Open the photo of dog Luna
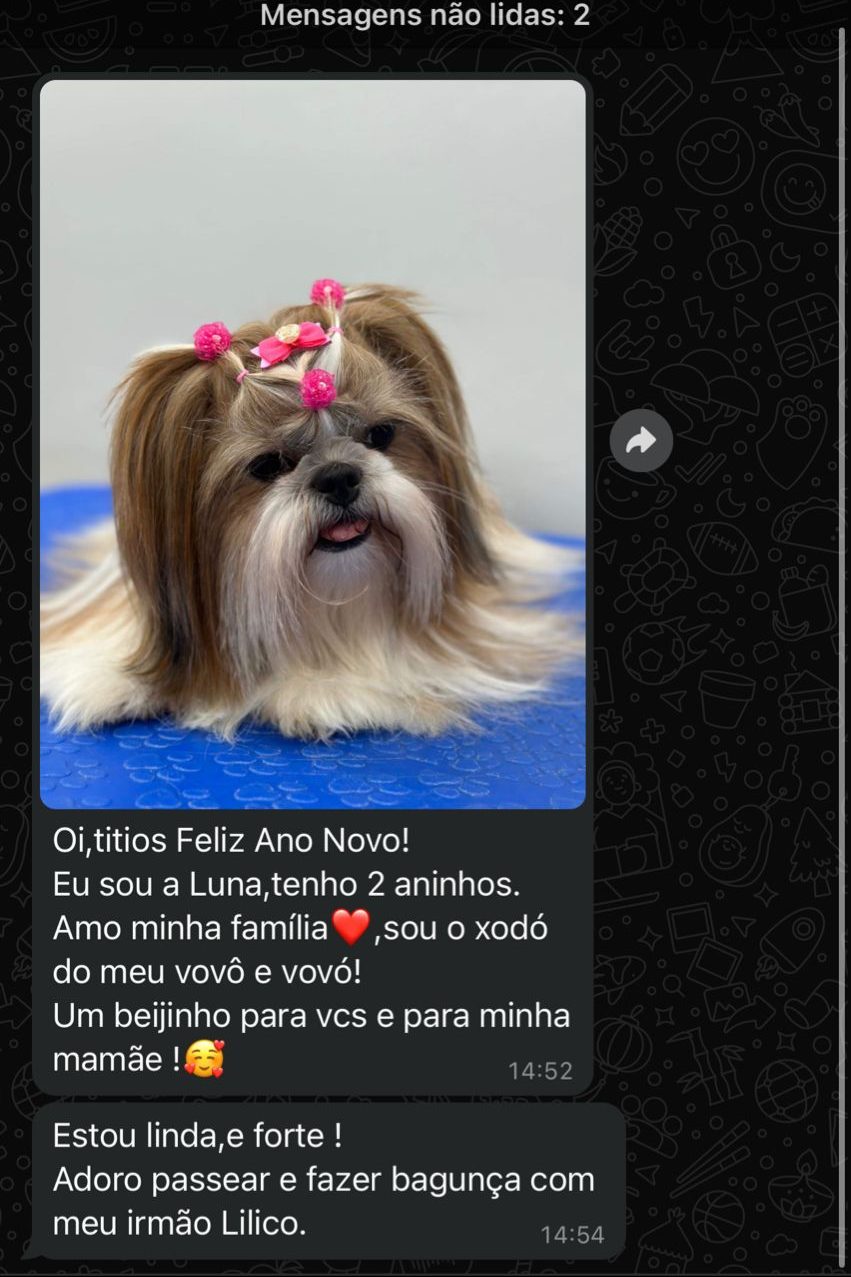Image resolution: width=851 pixels, height=1277 pixels. click(312, 444)
